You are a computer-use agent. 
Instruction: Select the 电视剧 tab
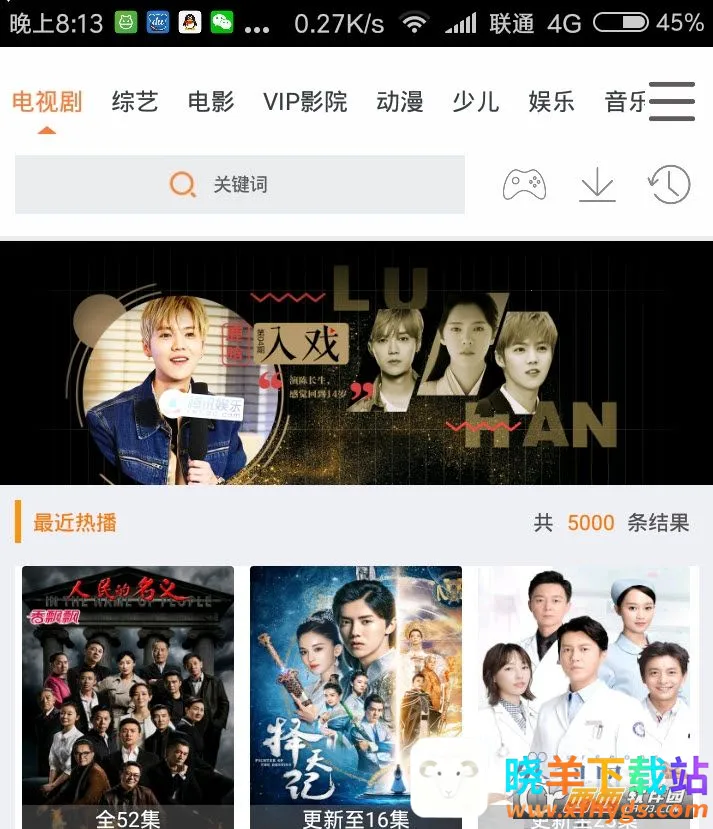pyautogui.click(x=47, y=101)
